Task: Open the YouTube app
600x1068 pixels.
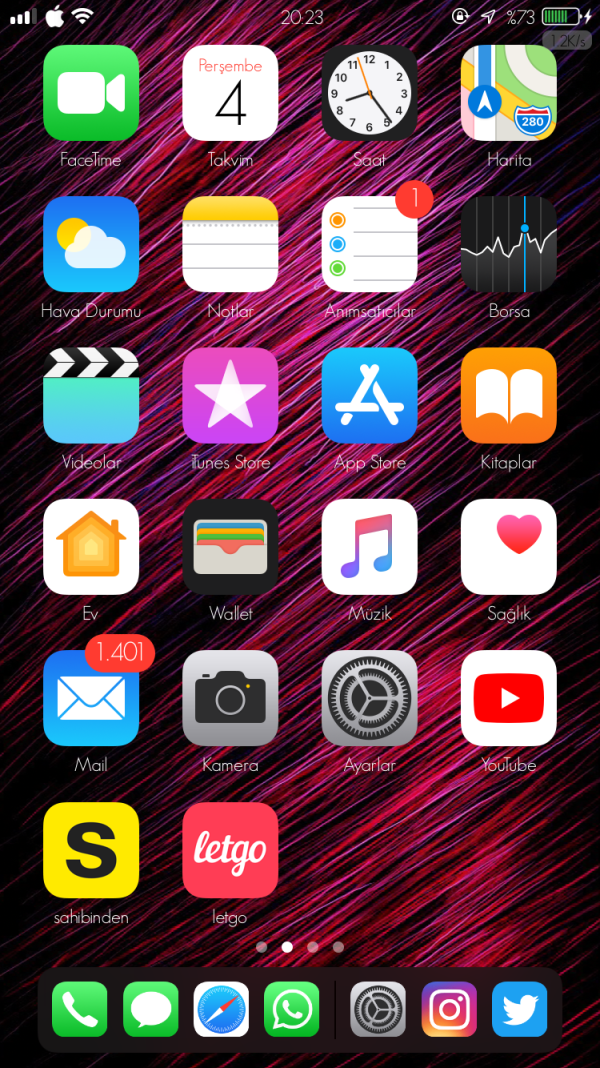Action: tap(508, 698)
